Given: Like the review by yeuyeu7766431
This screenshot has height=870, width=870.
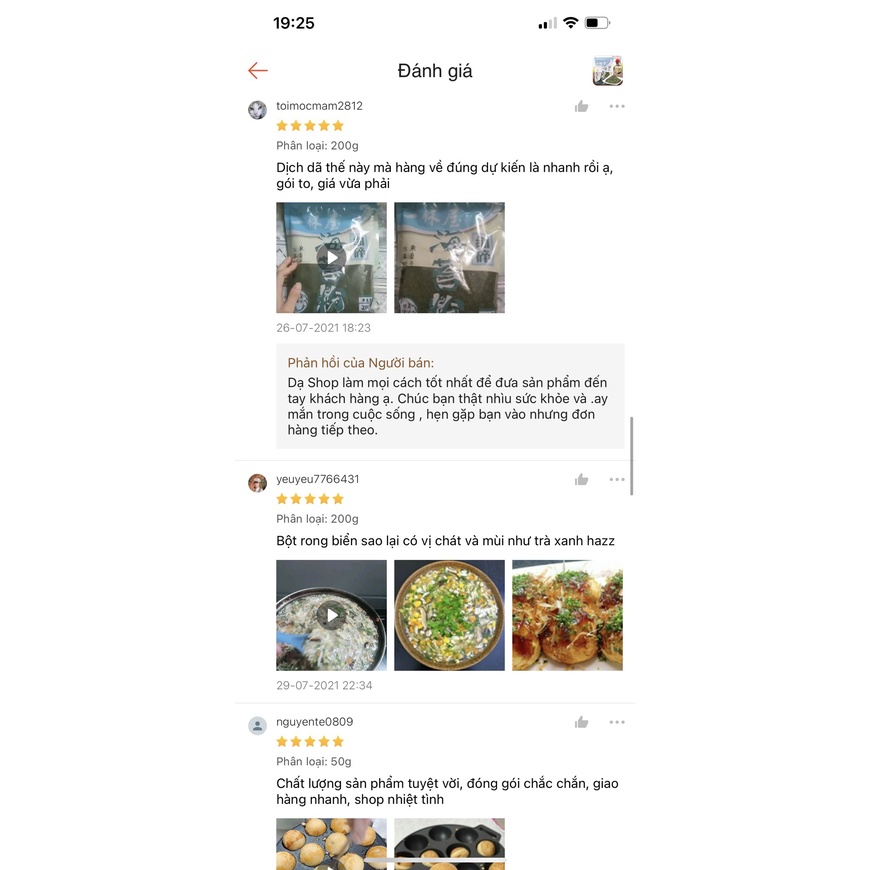Looking at the screenshot, I should [x=581, y=480].
